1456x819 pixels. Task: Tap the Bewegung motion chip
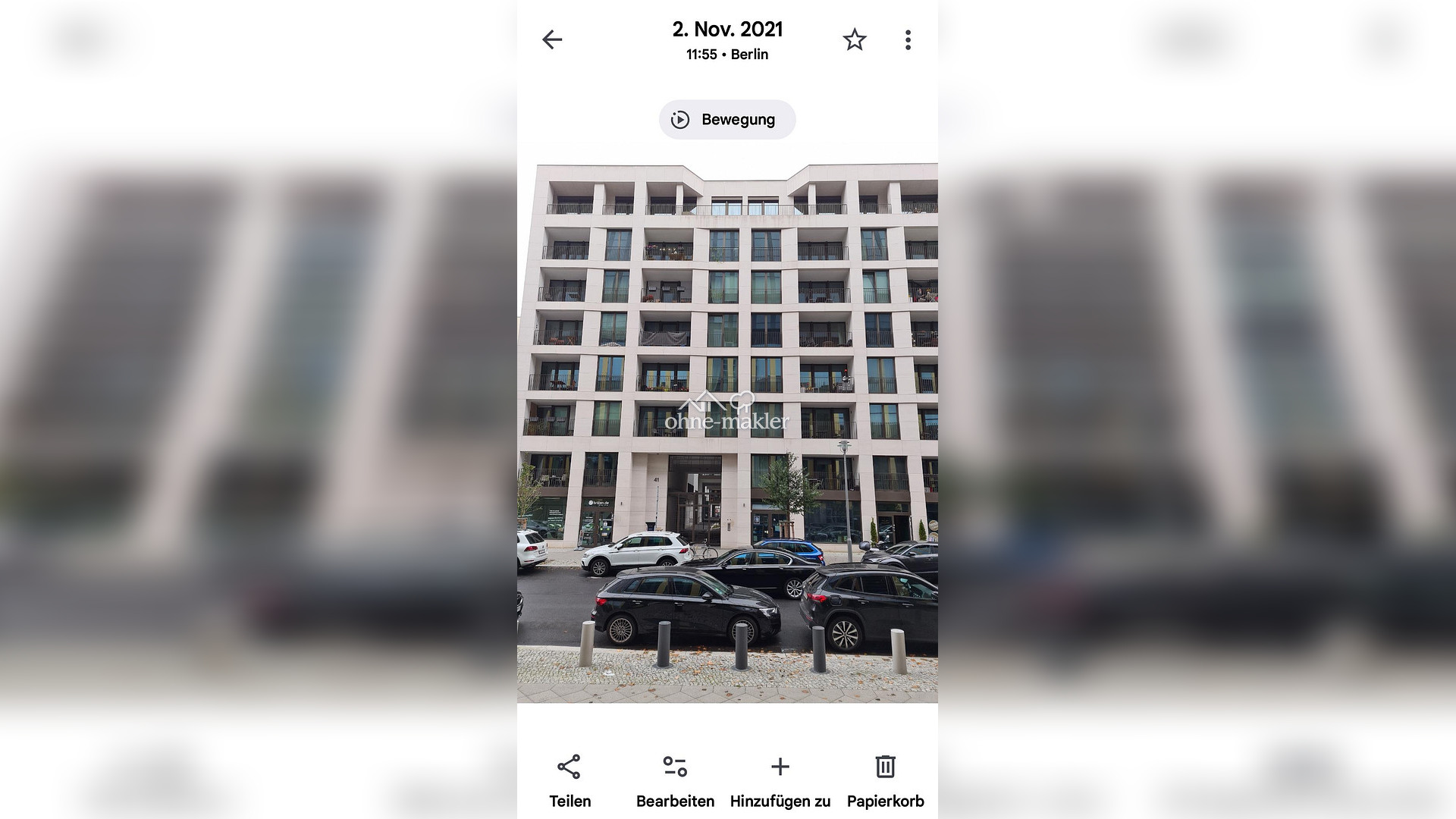pyautogui.click(x=726, y=120)
